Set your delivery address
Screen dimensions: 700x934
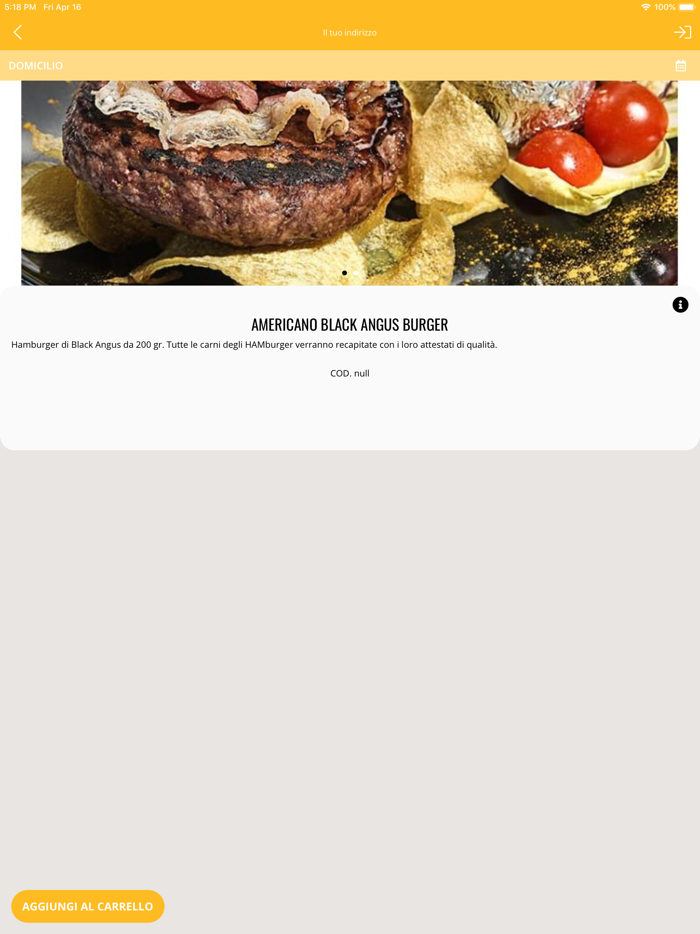pos(349,33)
